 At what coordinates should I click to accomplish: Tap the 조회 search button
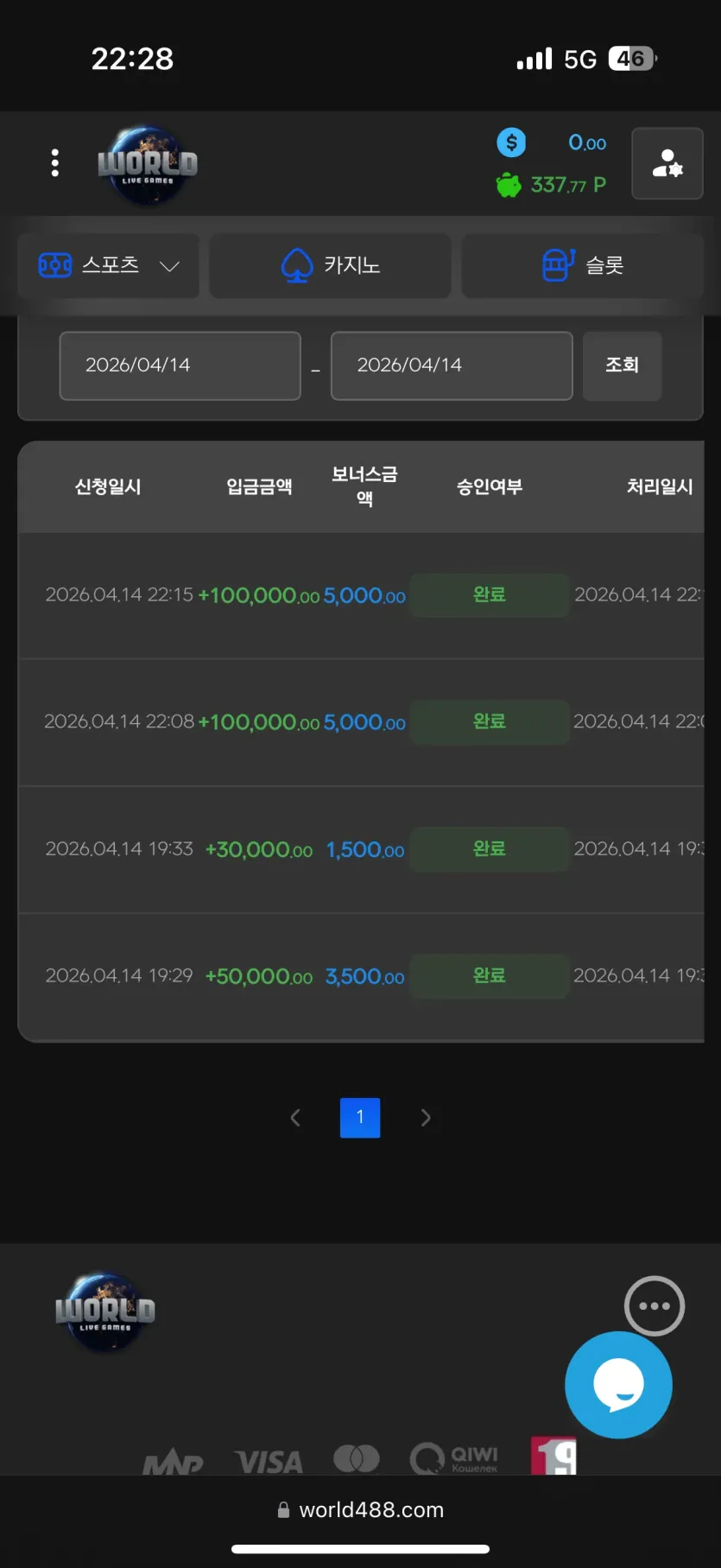point(622,365)
